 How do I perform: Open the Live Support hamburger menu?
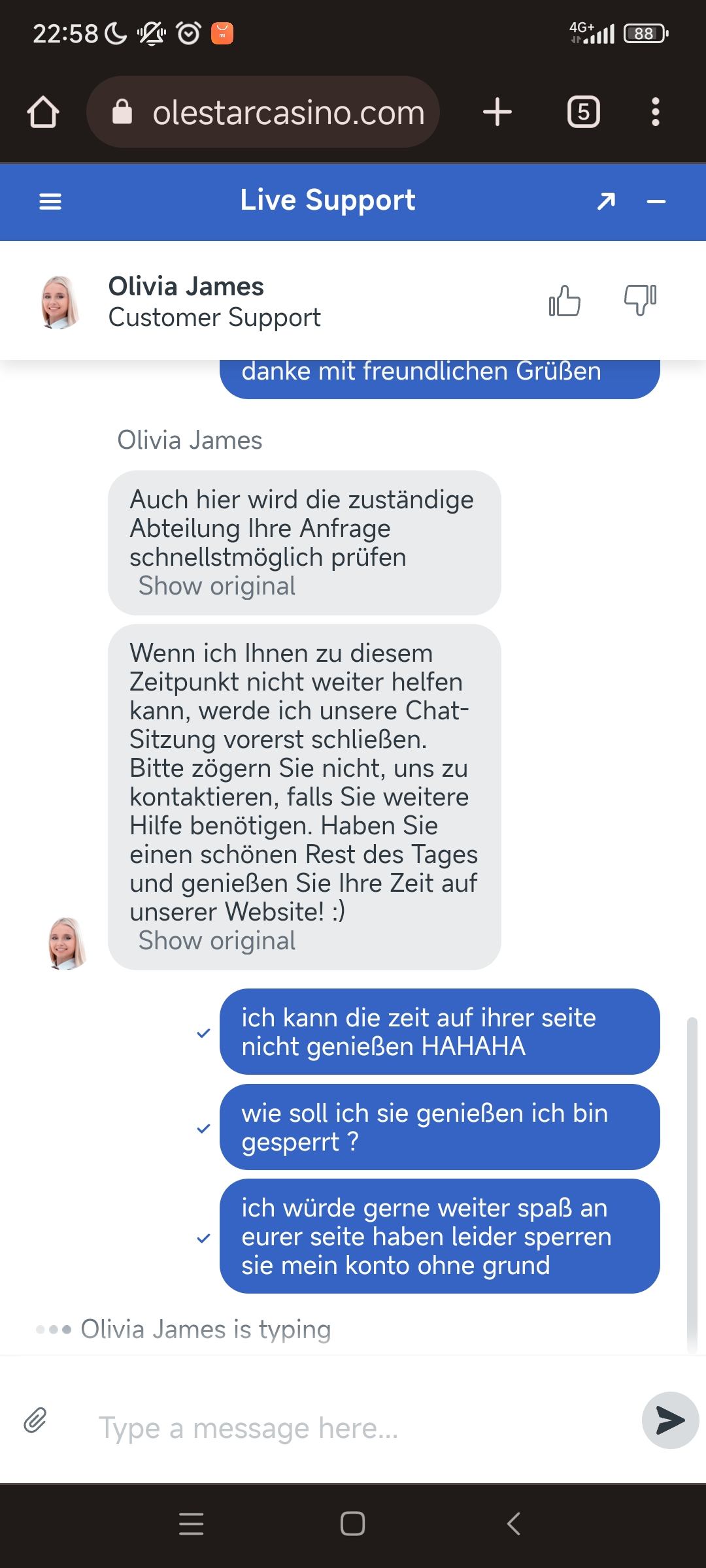50,201
